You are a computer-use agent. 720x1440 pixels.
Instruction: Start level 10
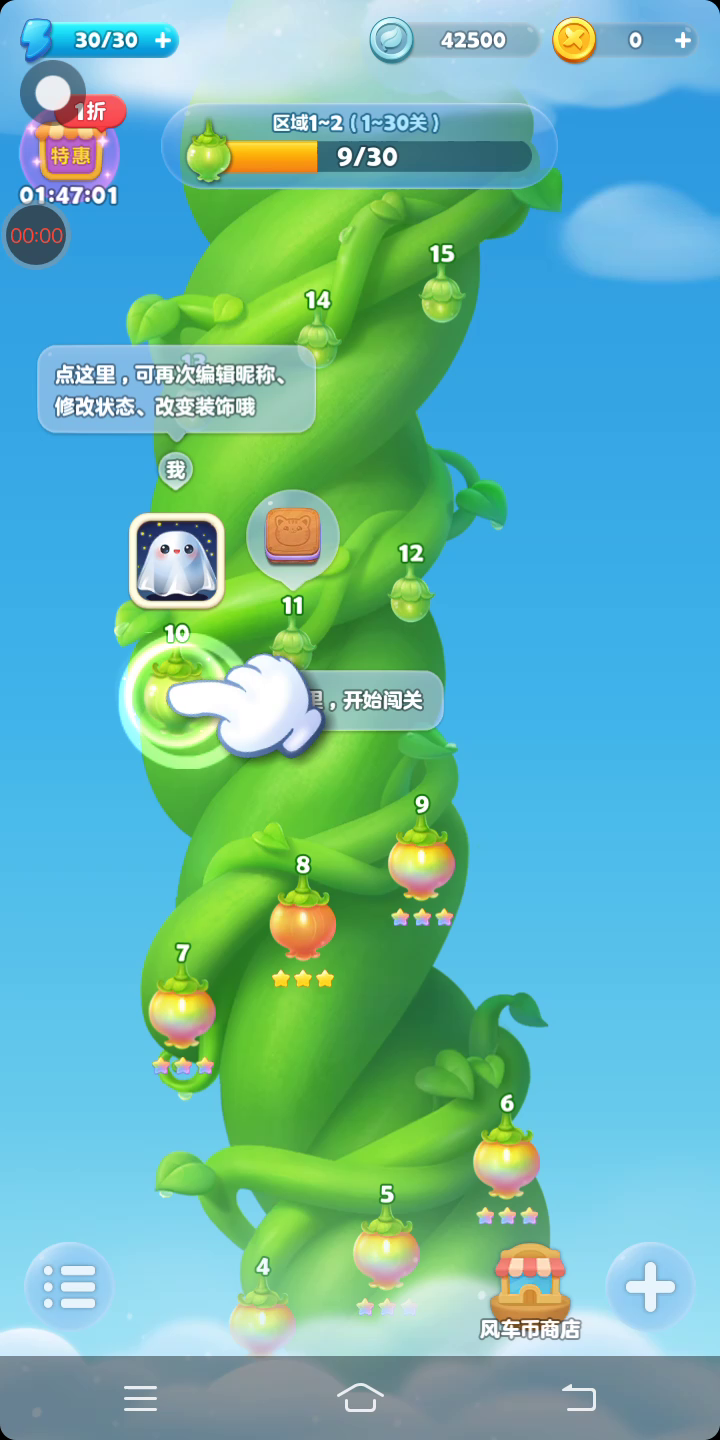click(x=177, y=692)
